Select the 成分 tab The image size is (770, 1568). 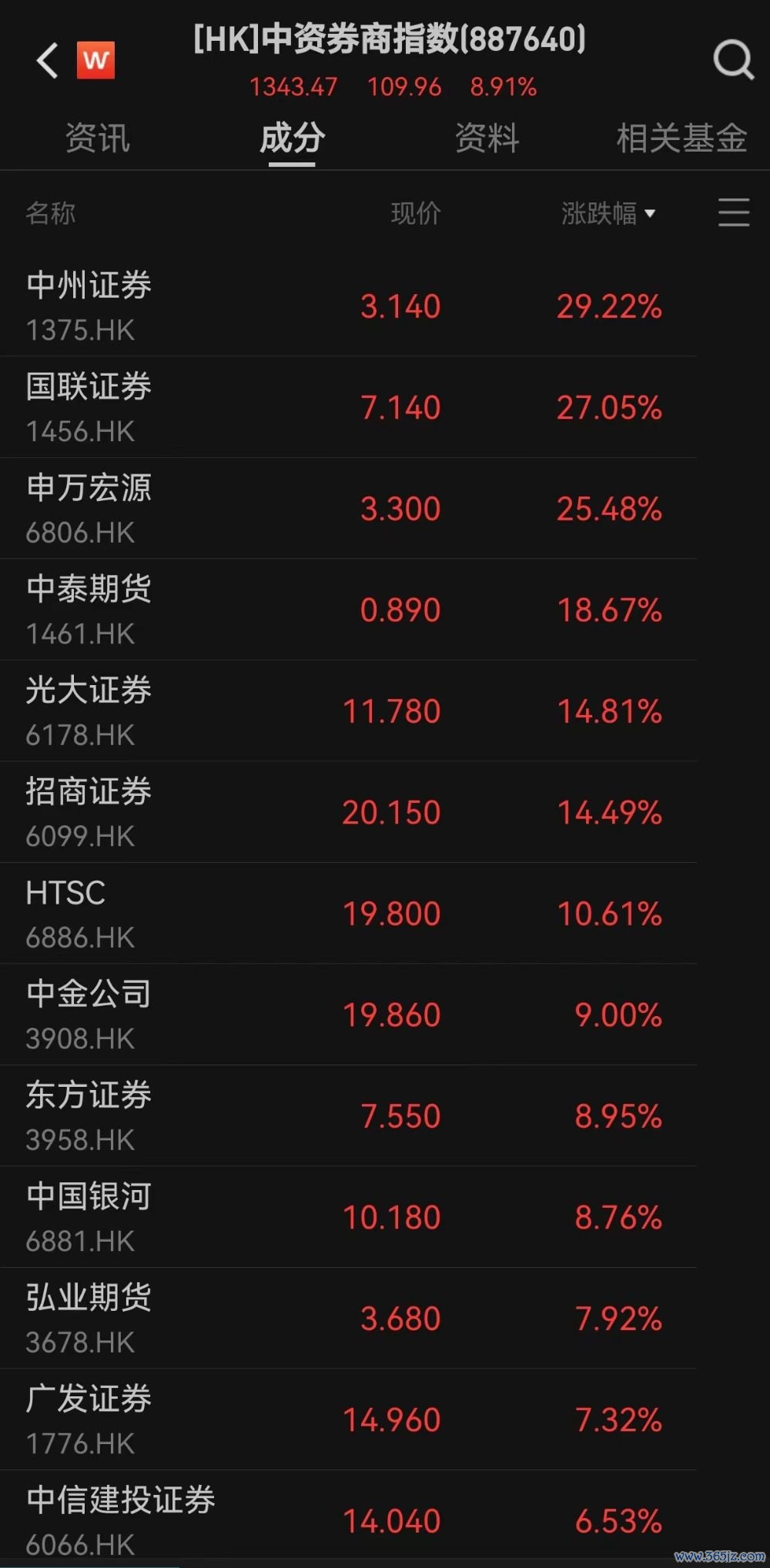click(x=292, y=139)
